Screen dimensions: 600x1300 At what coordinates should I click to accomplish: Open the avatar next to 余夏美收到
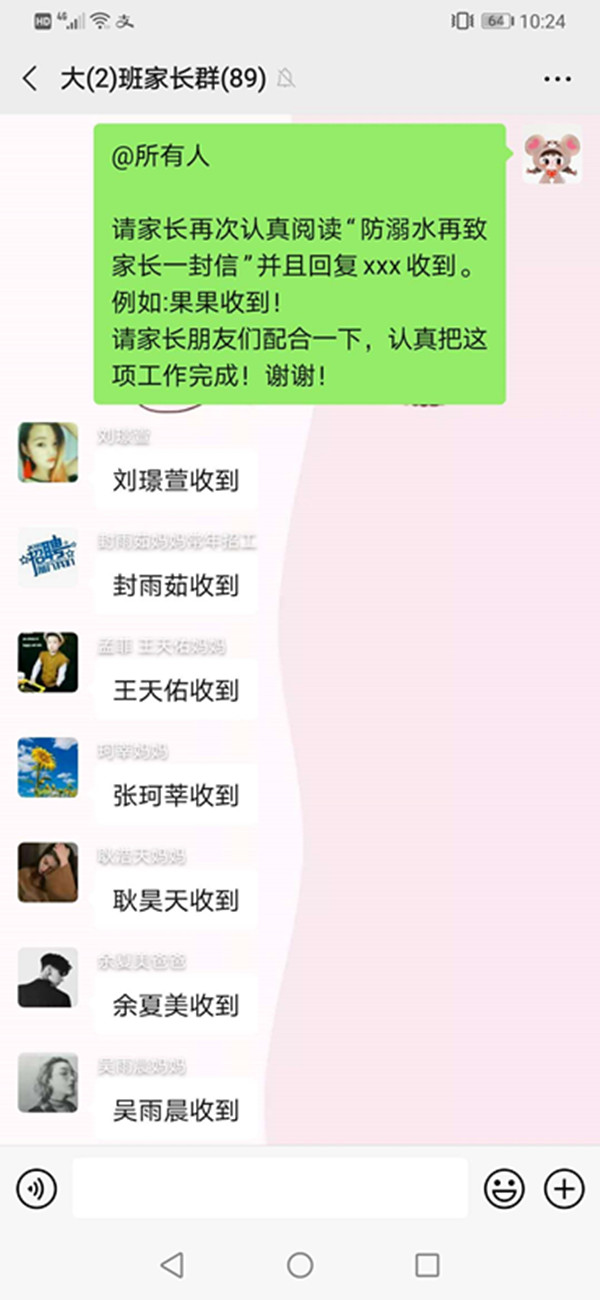pyautogui.click(x=48, y=977)
